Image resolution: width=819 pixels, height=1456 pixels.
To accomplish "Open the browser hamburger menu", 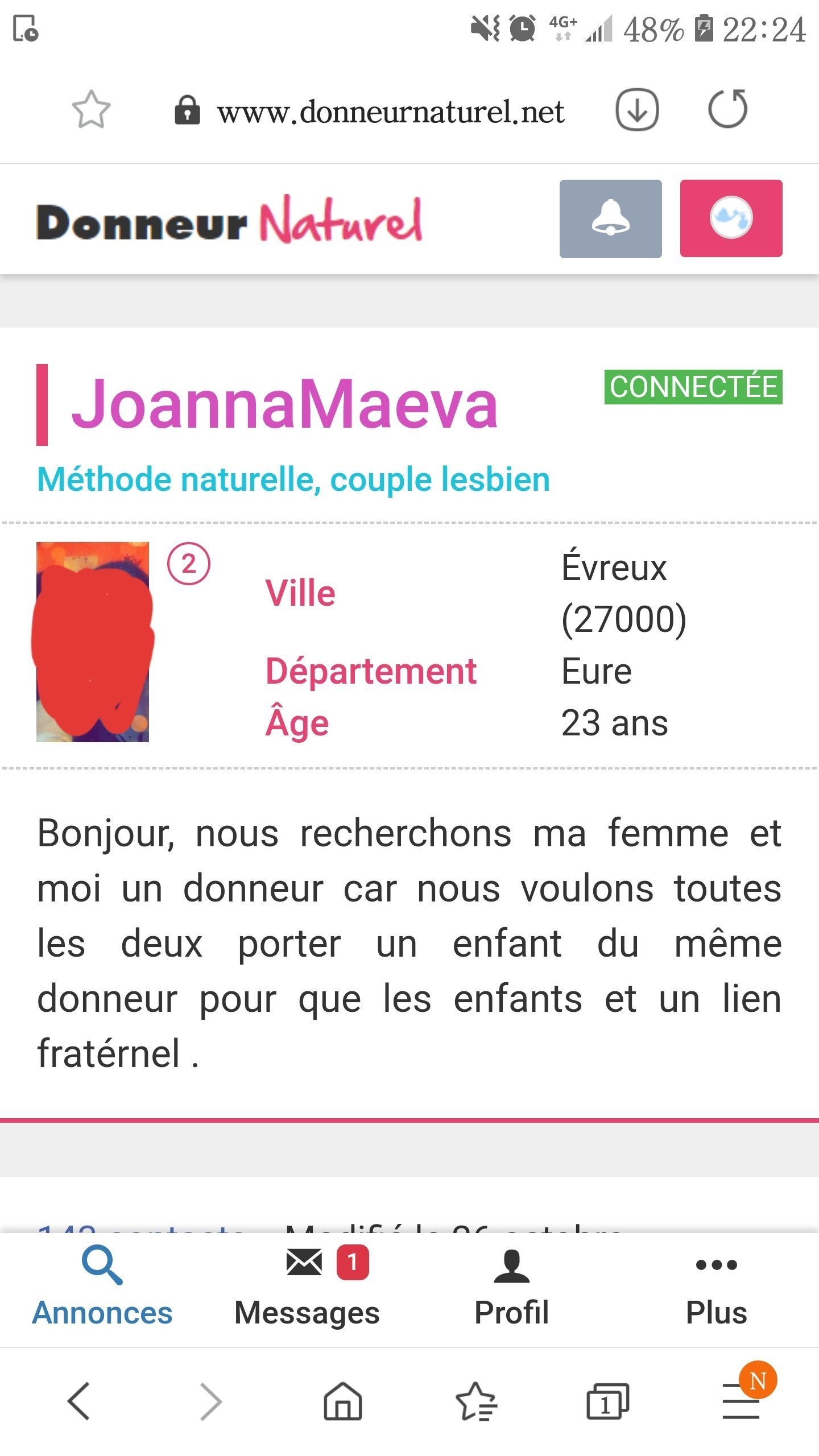I will tap(741, 1401).
